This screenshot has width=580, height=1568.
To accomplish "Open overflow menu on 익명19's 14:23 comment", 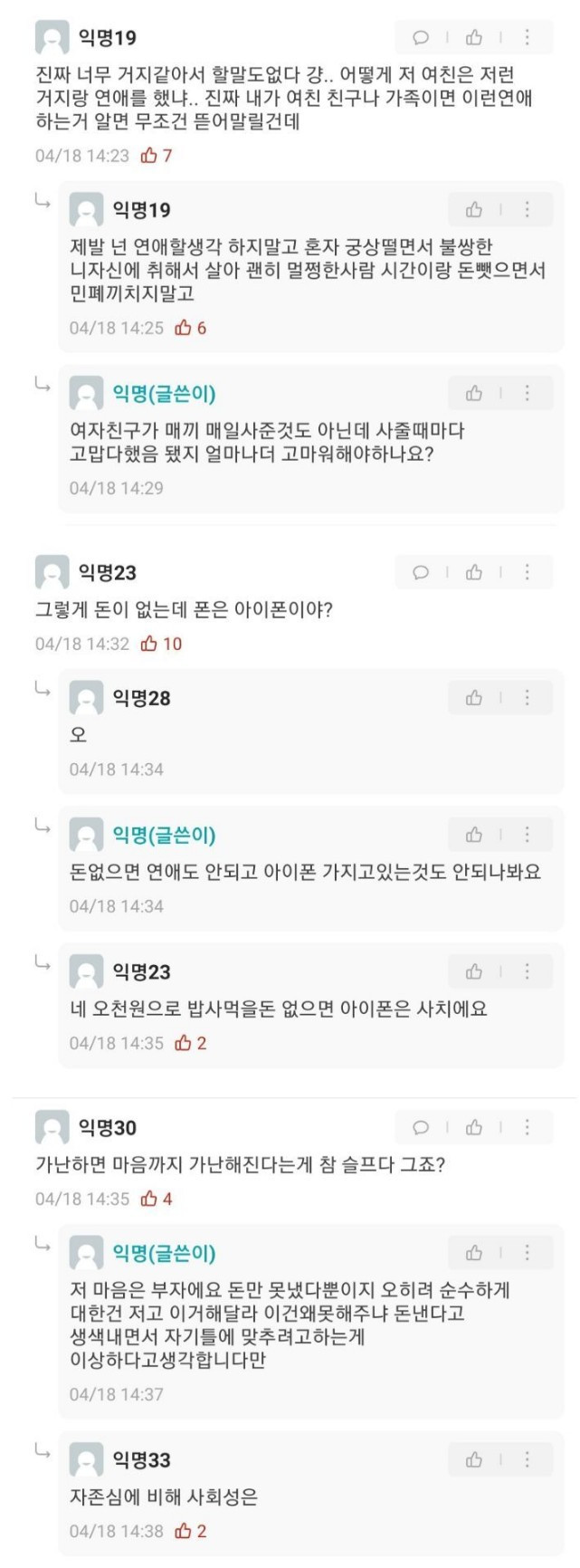I will [527, 38].
